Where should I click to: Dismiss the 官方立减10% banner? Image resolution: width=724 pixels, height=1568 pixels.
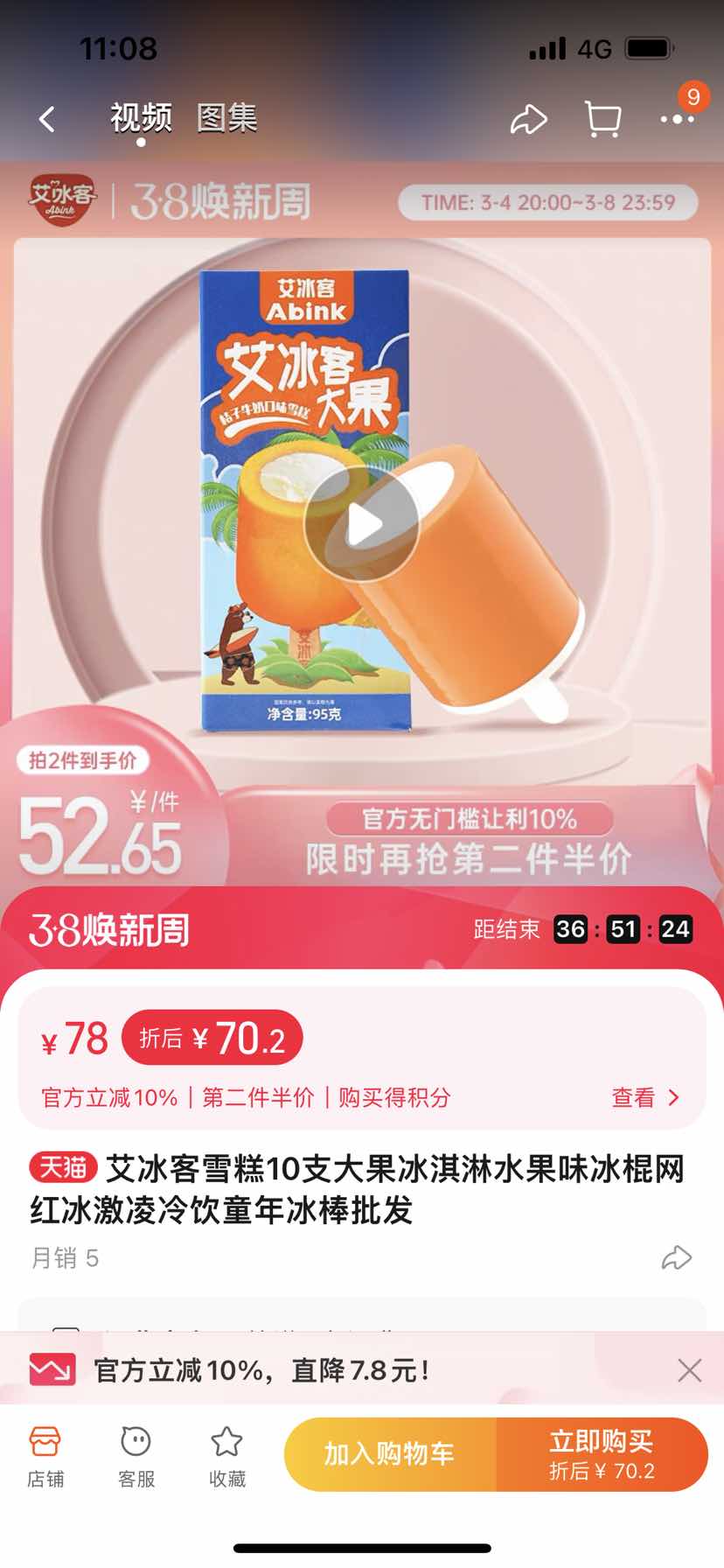(x=689, y=1370)
